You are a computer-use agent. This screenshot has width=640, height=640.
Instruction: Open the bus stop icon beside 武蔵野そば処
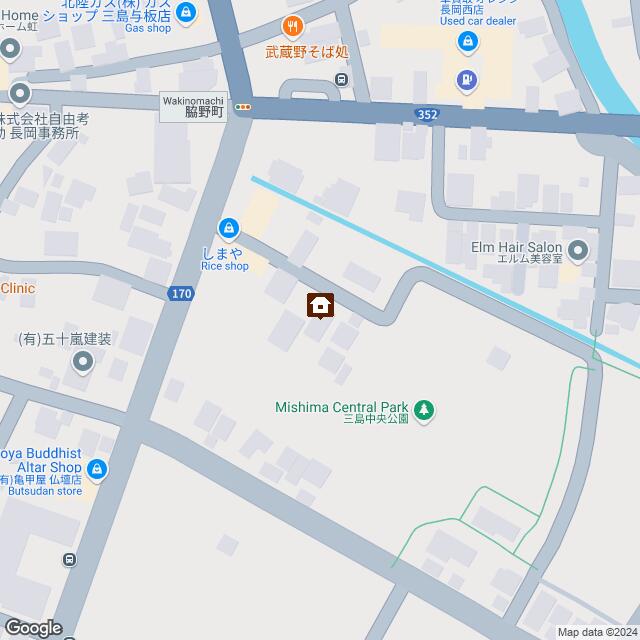pos(342,79)
